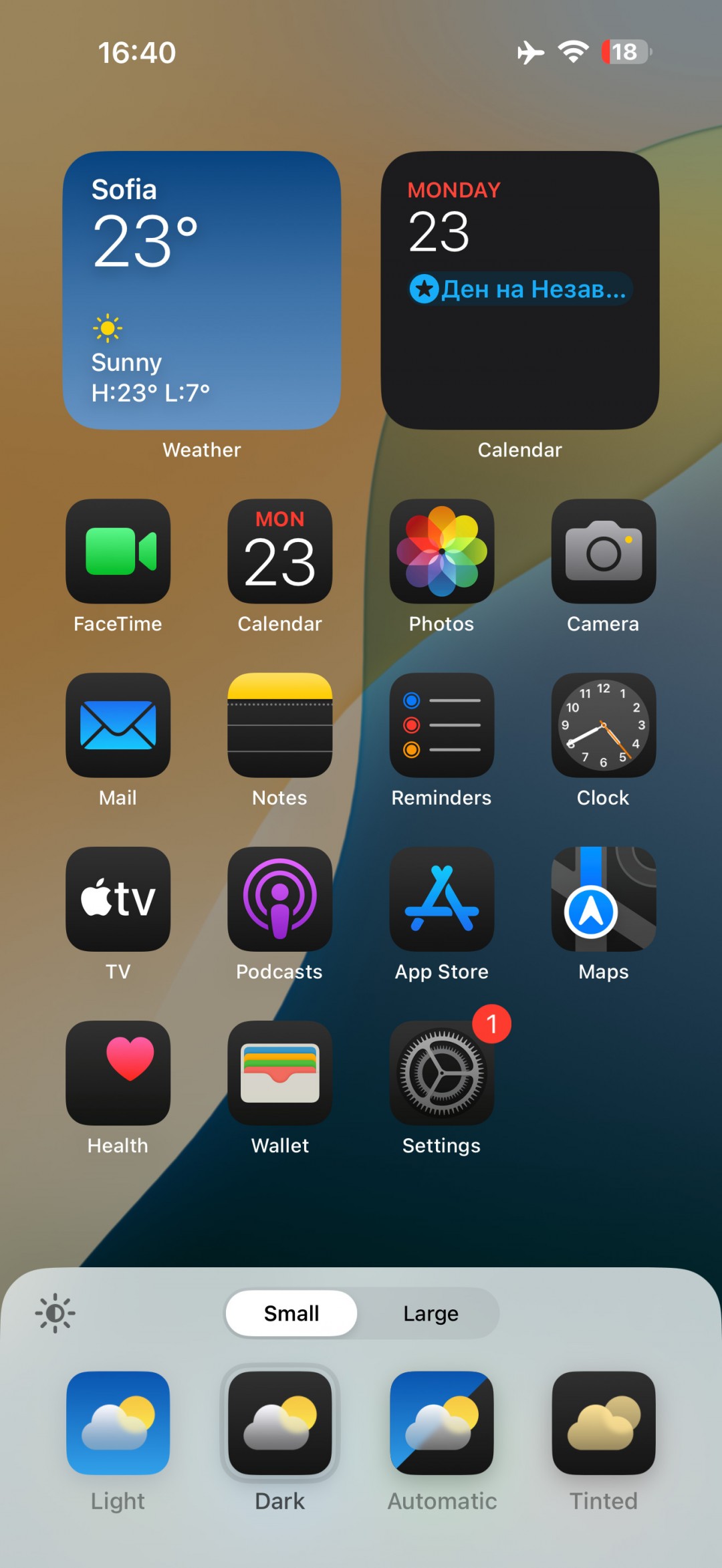Open the Photos app
This screenshot has height=1568, width=722.
click(x=441, y=551)
